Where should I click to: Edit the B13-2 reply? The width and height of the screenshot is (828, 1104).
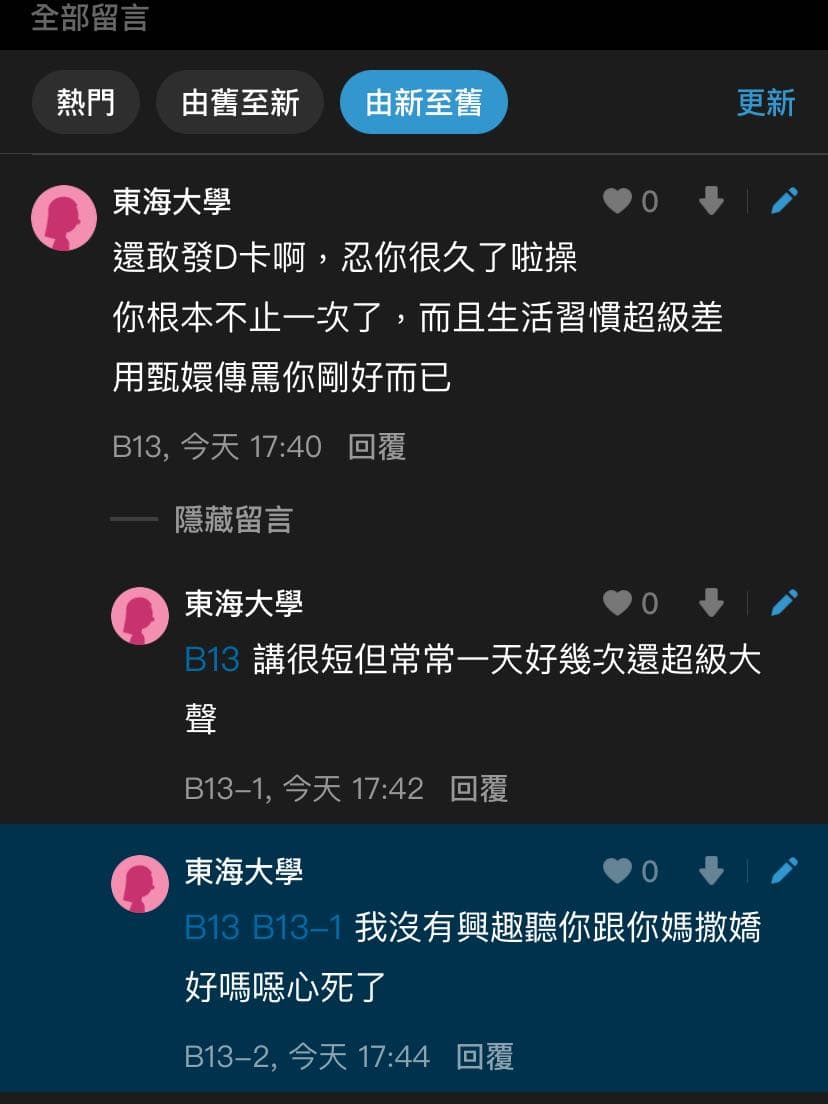784,870
